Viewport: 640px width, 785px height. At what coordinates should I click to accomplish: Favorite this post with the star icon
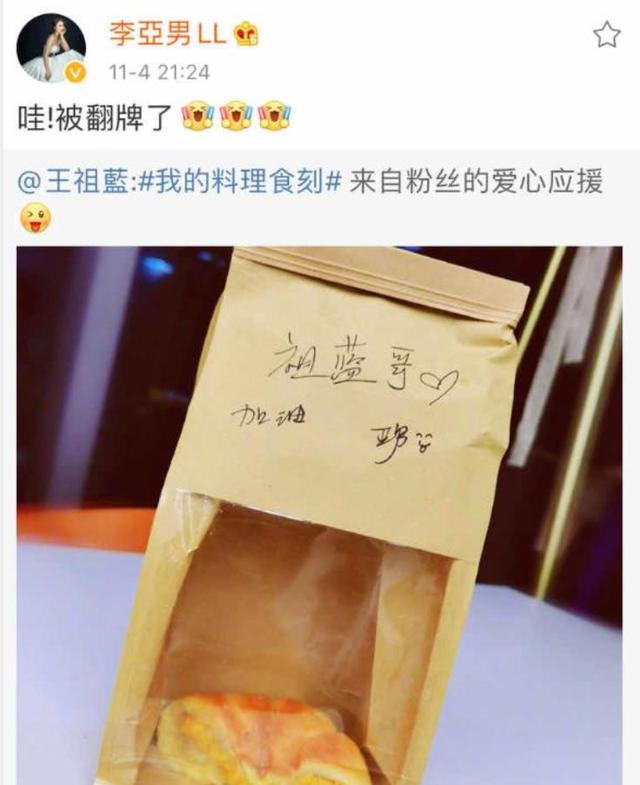click(x=606, y=36)
